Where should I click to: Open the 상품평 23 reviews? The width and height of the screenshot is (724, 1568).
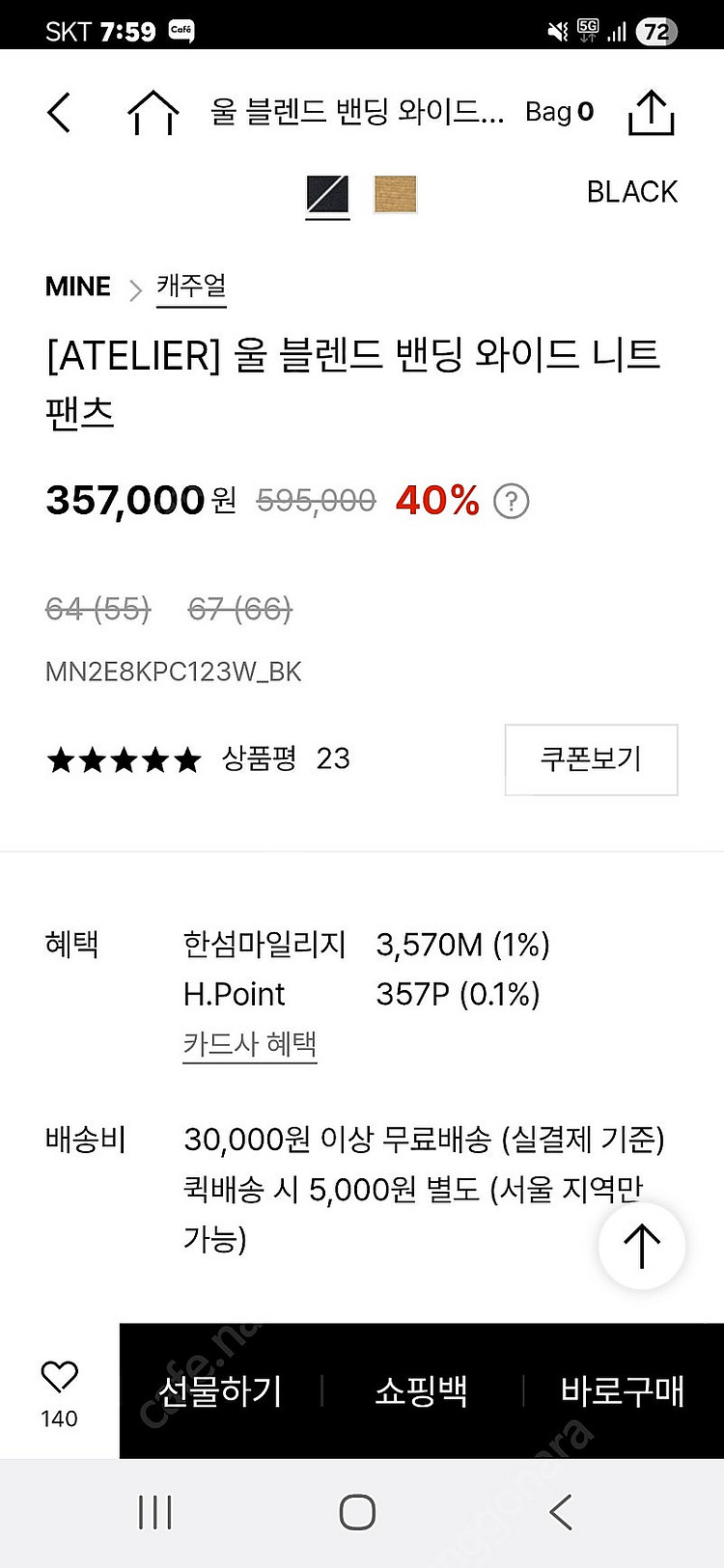[286, 759]
